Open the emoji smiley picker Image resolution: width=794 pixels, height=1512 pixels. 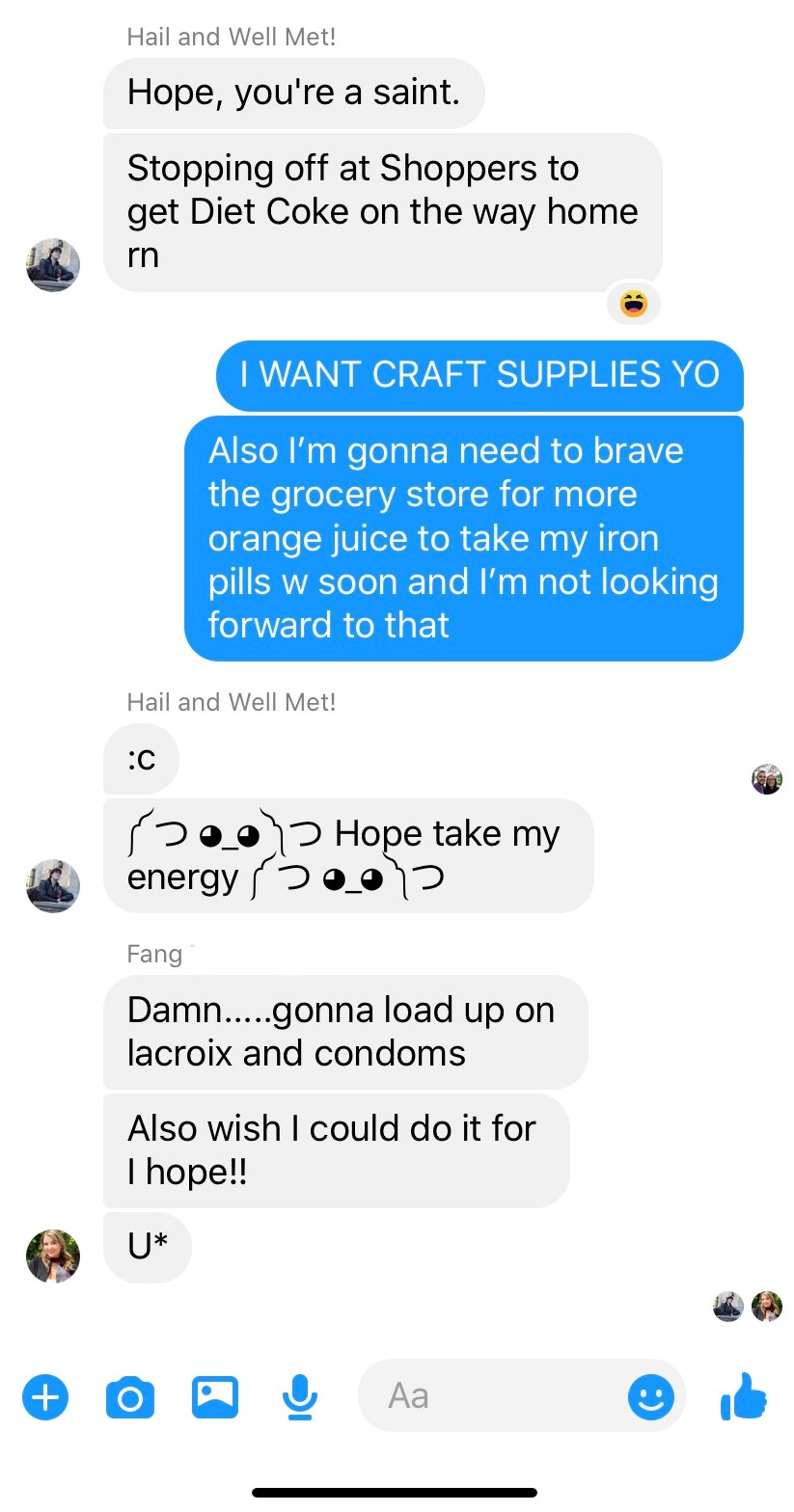651,1396
